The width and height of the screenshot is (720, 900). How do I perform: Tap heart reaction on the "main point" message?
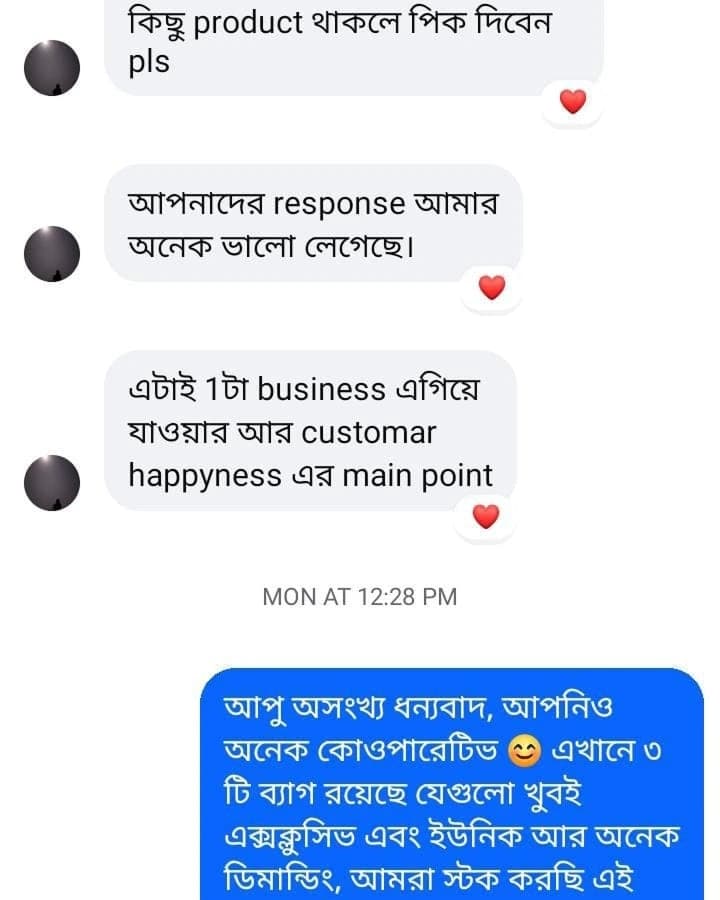(485, 516)
